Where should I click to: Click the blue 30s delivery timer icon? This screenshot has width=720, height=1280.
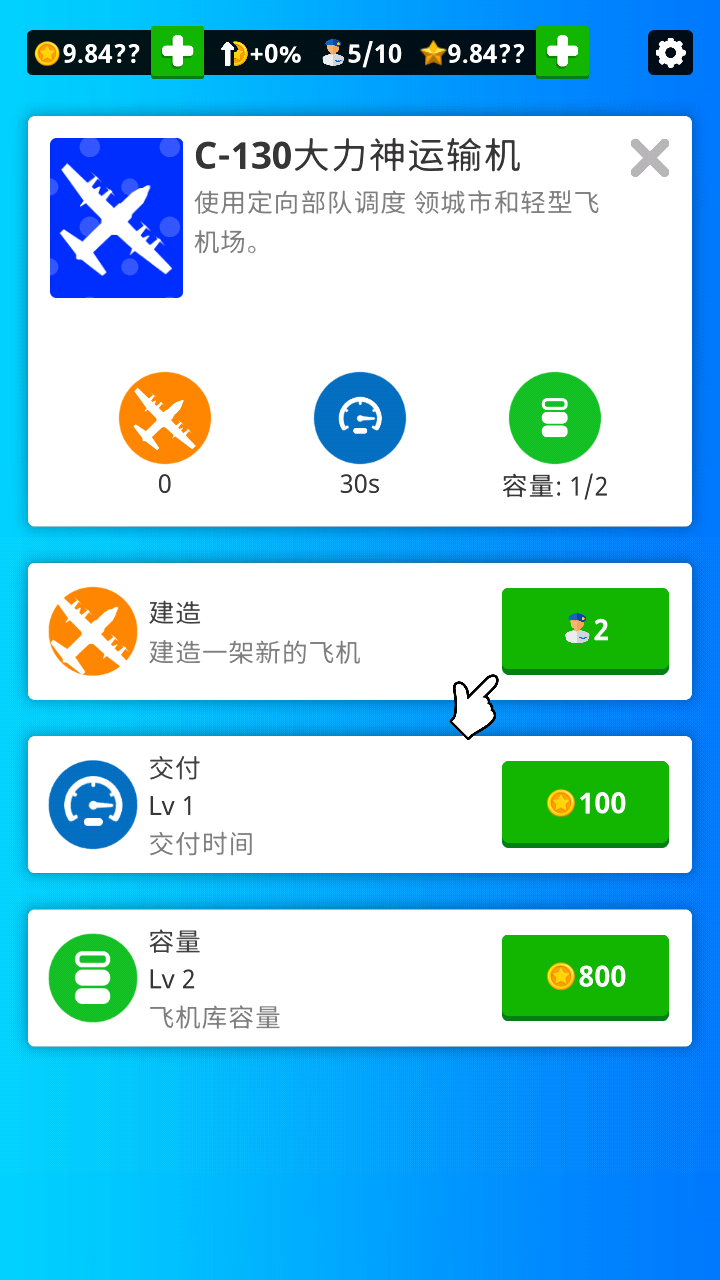point(360,418)
